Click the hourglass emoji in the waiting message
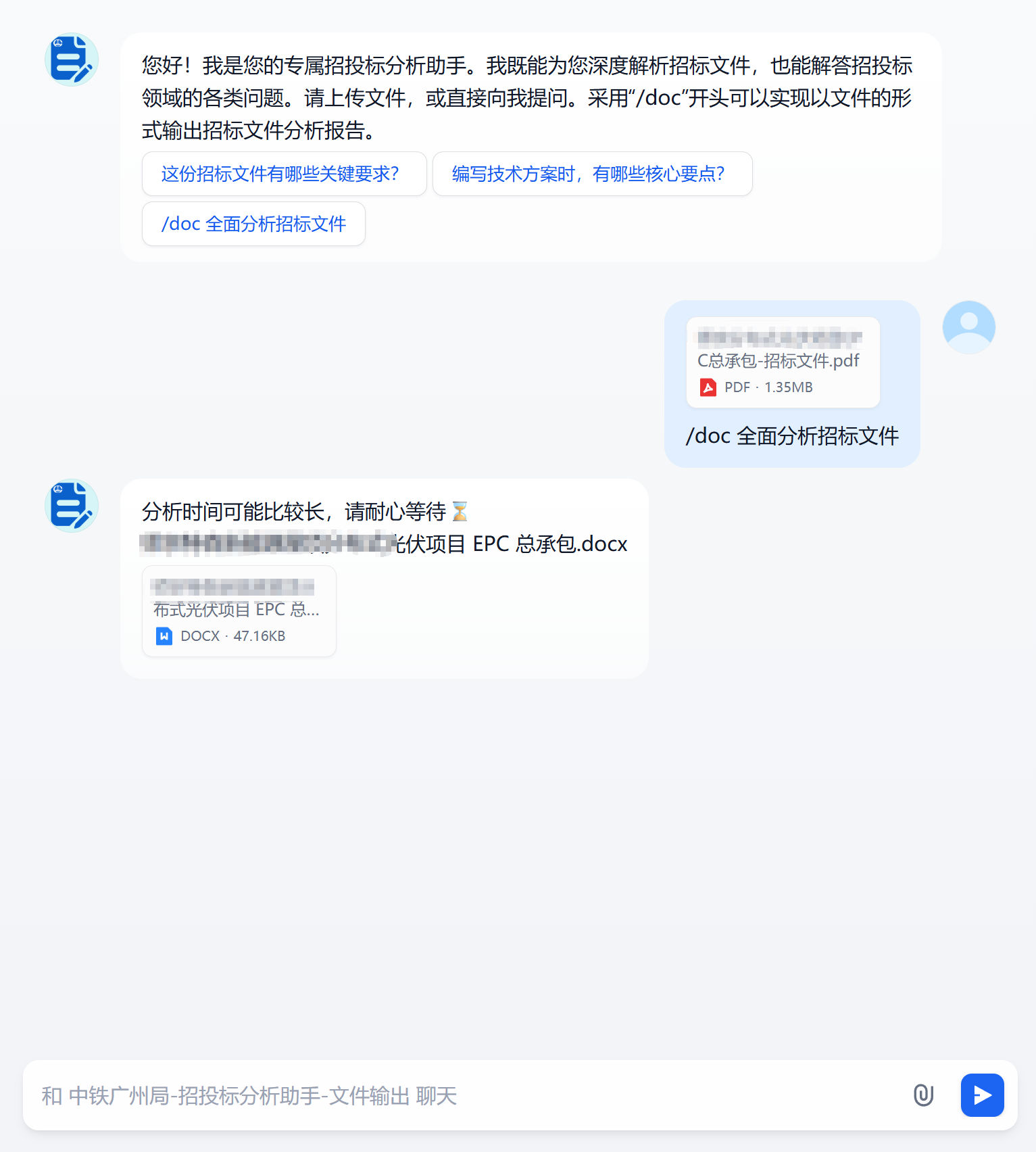This screenshot has width=1036, height=1152. pyautogui.click(x=461, y=512)
